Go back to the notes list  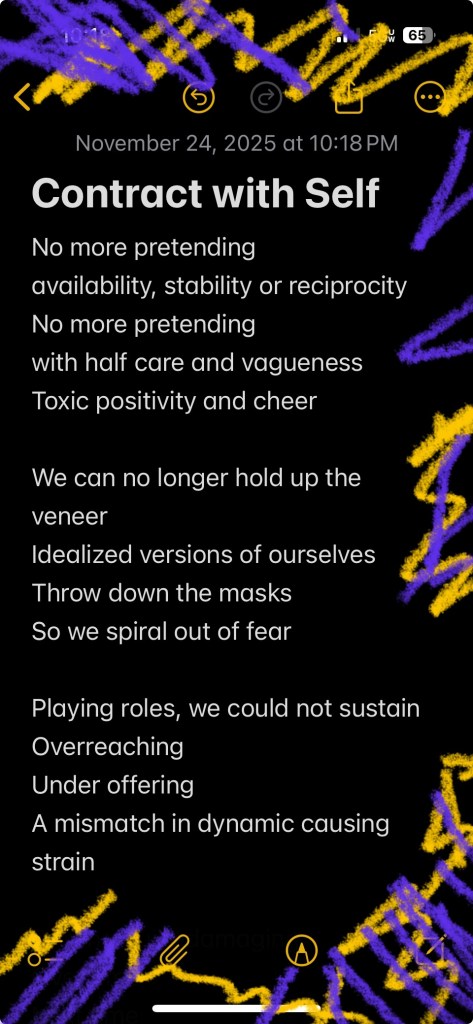(x=22, y=98)
